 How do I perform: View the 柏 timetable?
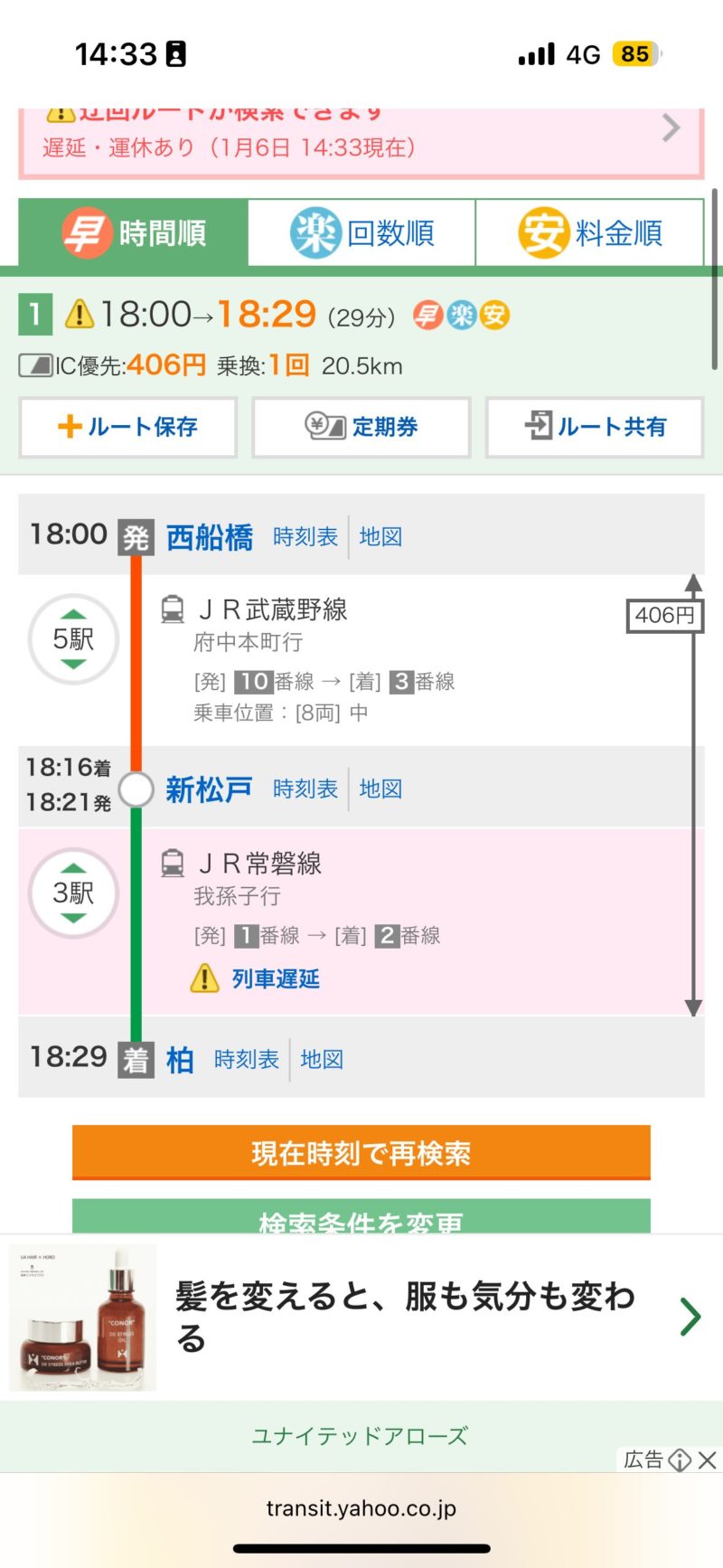click(247, 1060)
